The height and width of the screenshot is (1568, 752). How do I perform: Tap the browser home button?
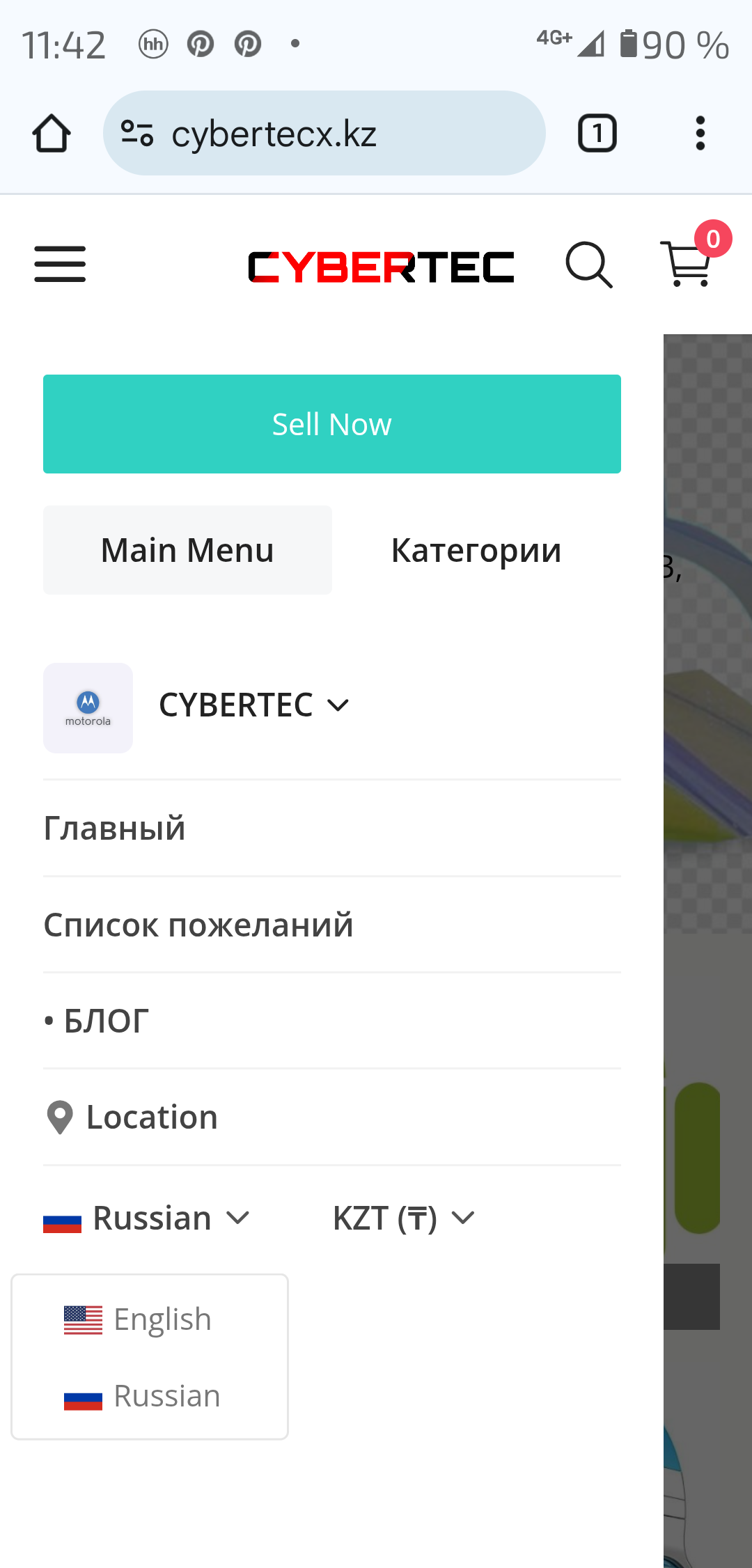[x=52, y=133]
